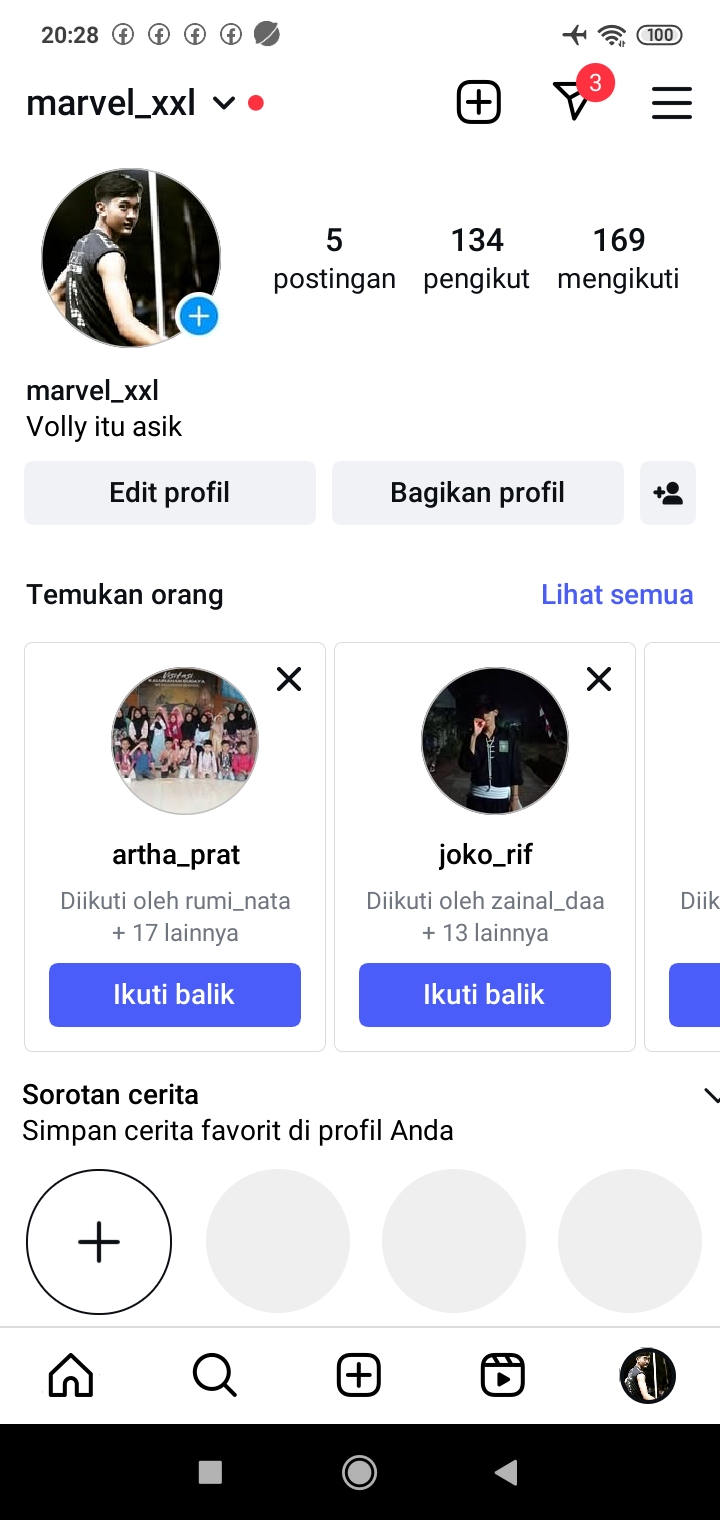Screen dimensions: 720x1520
Task: Dismiss the joko_rif suggestion
Action: coord(599,680)
